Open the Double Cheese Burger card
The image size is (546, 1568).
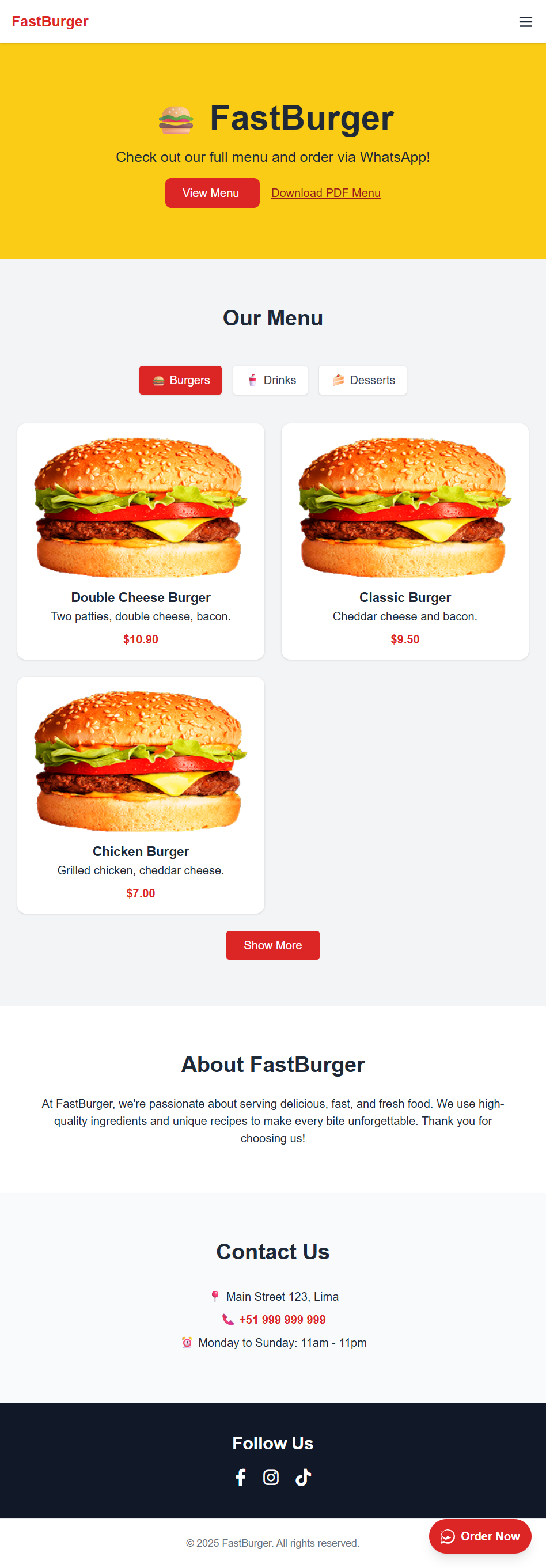[141, 541]
